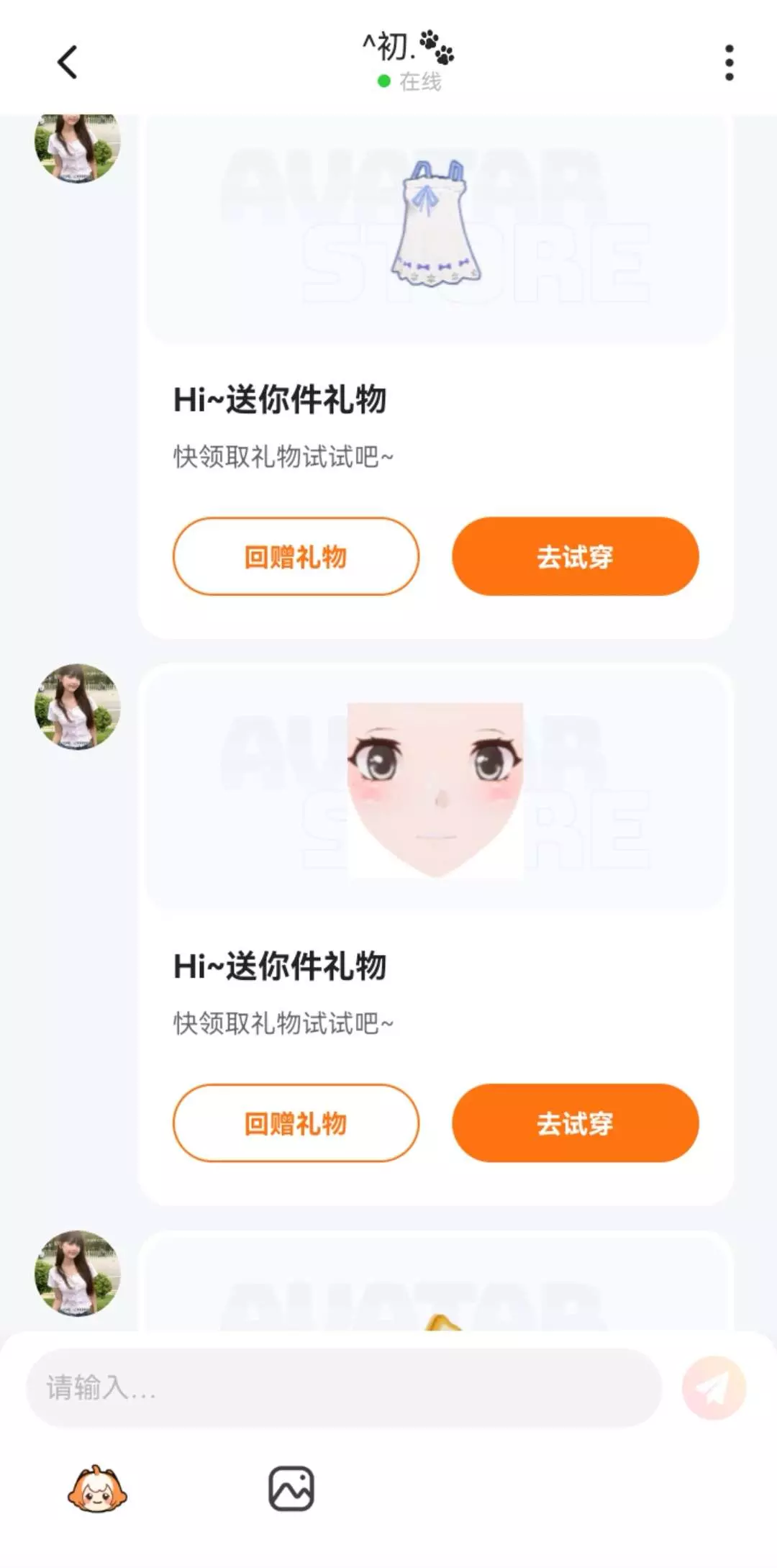Image resolution: width=777 pixels, height=1568 pixels.
Task: Open the anime face gift preview image
Action: 436,789
